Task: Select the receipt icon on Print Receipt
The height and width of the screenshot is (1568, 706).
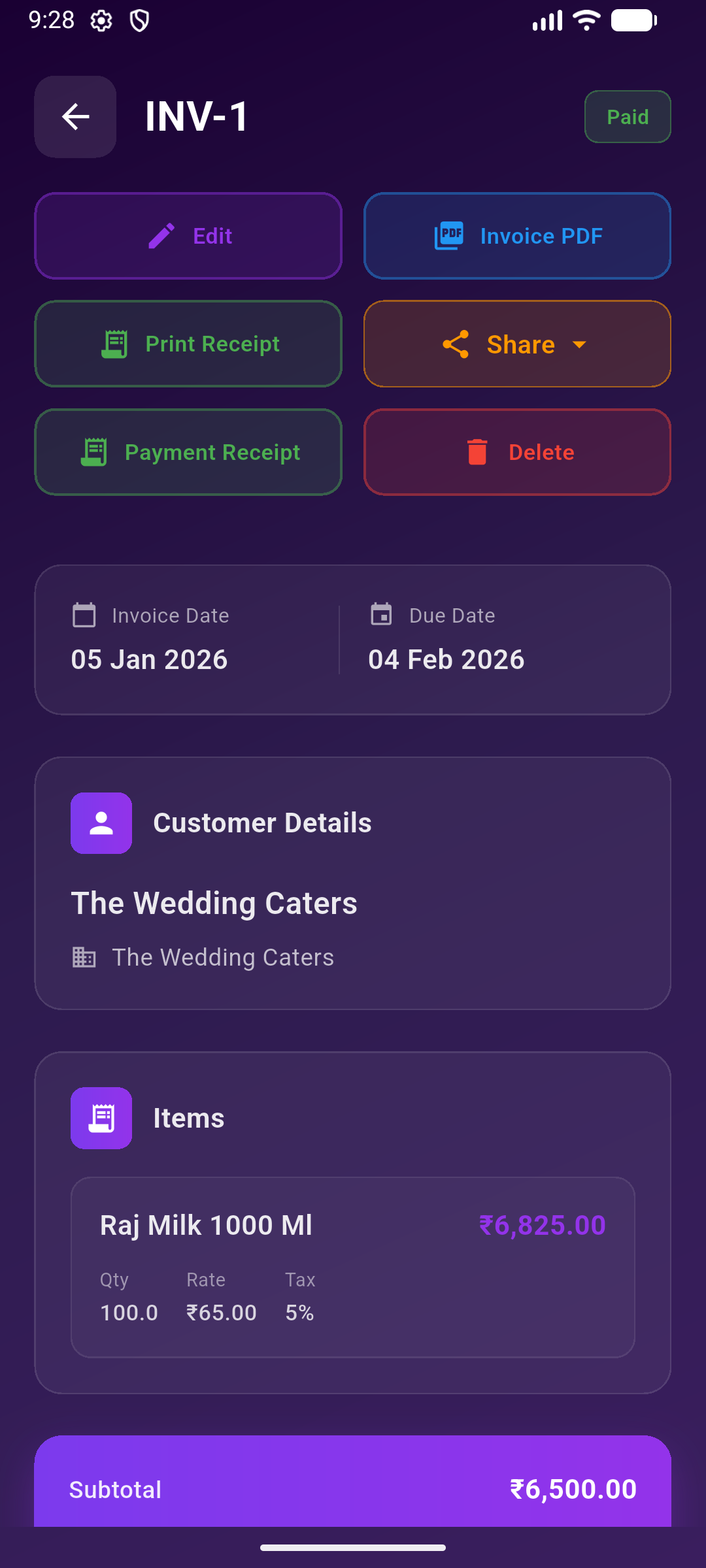Action: (114, 344)
